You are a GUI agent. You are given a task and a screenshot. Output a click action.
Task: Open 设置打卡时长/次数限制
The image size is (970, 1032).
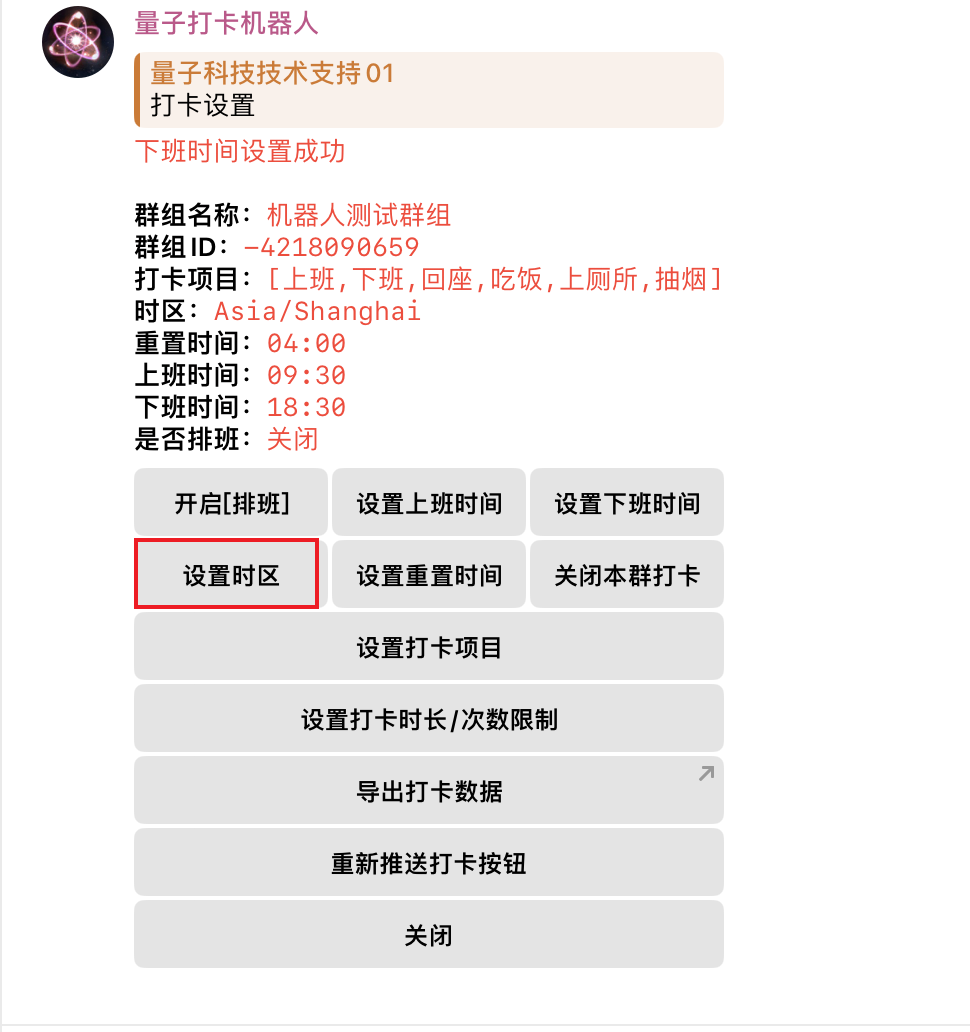point(429,718)
